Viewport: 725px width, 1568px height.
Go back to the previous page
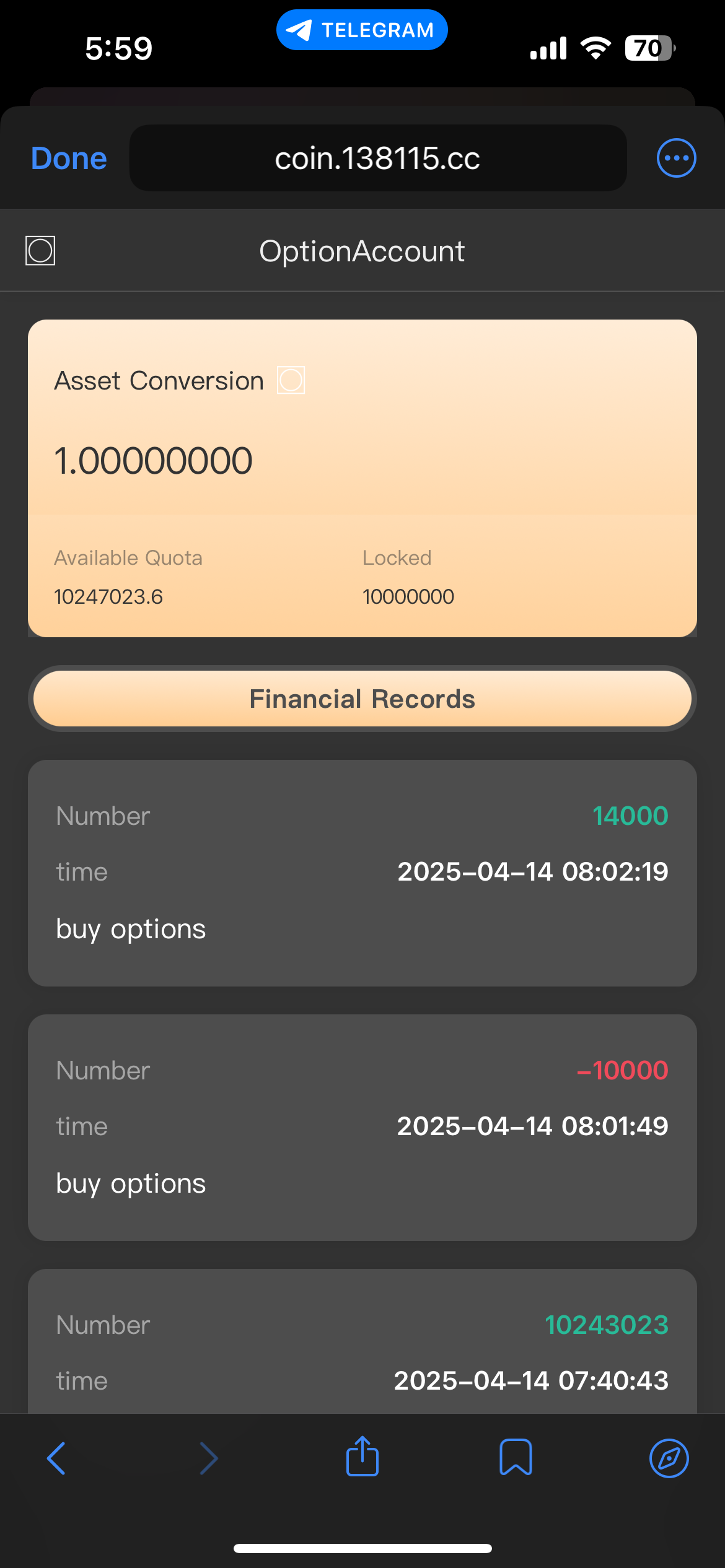tap(56, 1458)
